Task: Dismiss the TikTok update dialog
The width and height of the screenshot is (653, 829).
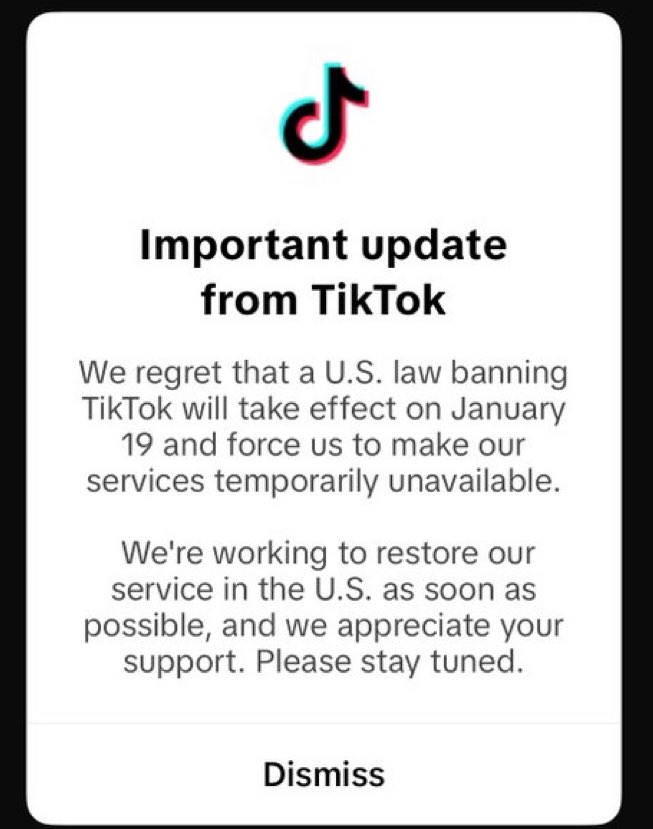Action: [324, 773]
